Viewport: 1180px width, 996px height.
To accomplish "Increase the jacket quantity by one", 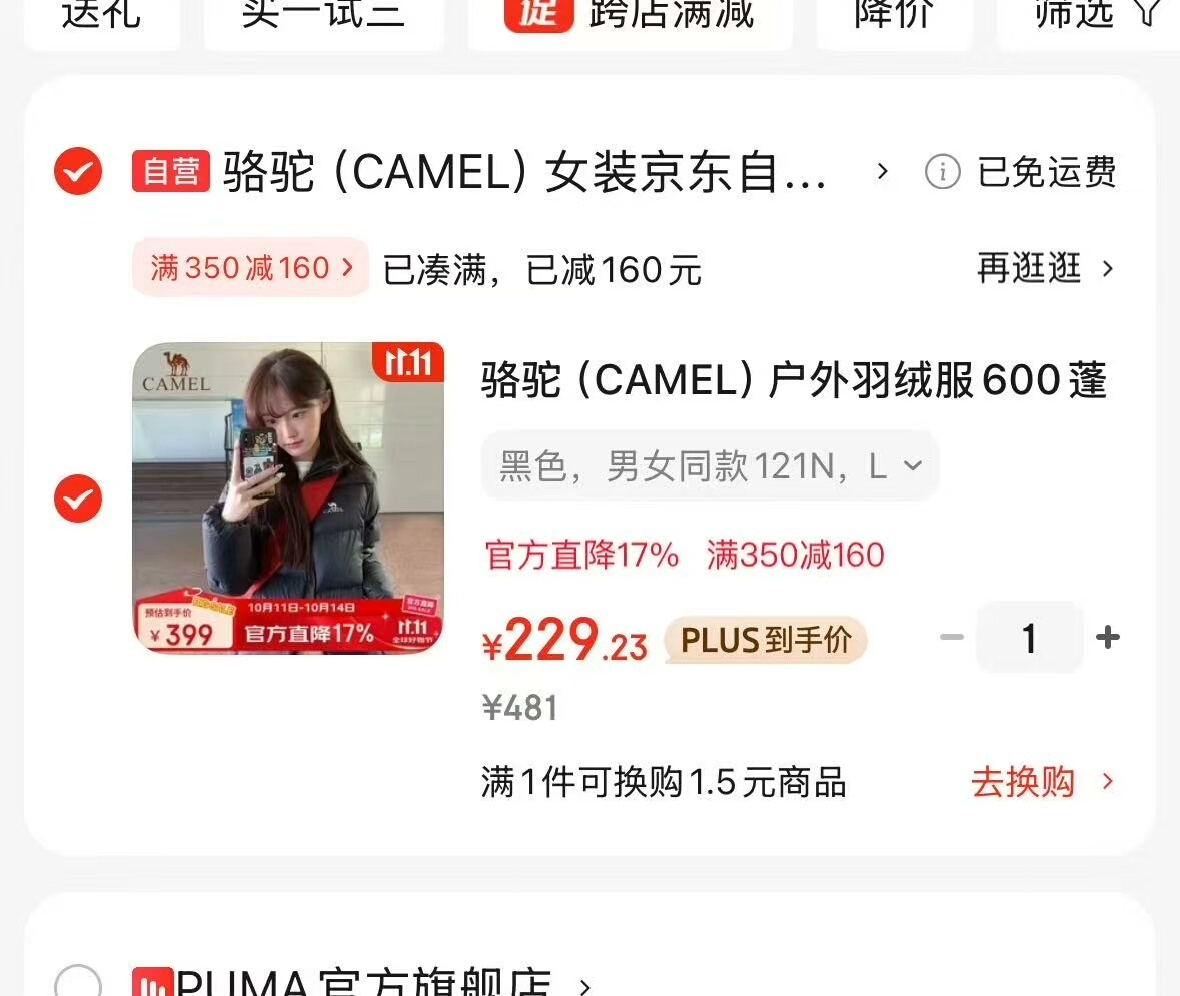I will pos(1108,638).
